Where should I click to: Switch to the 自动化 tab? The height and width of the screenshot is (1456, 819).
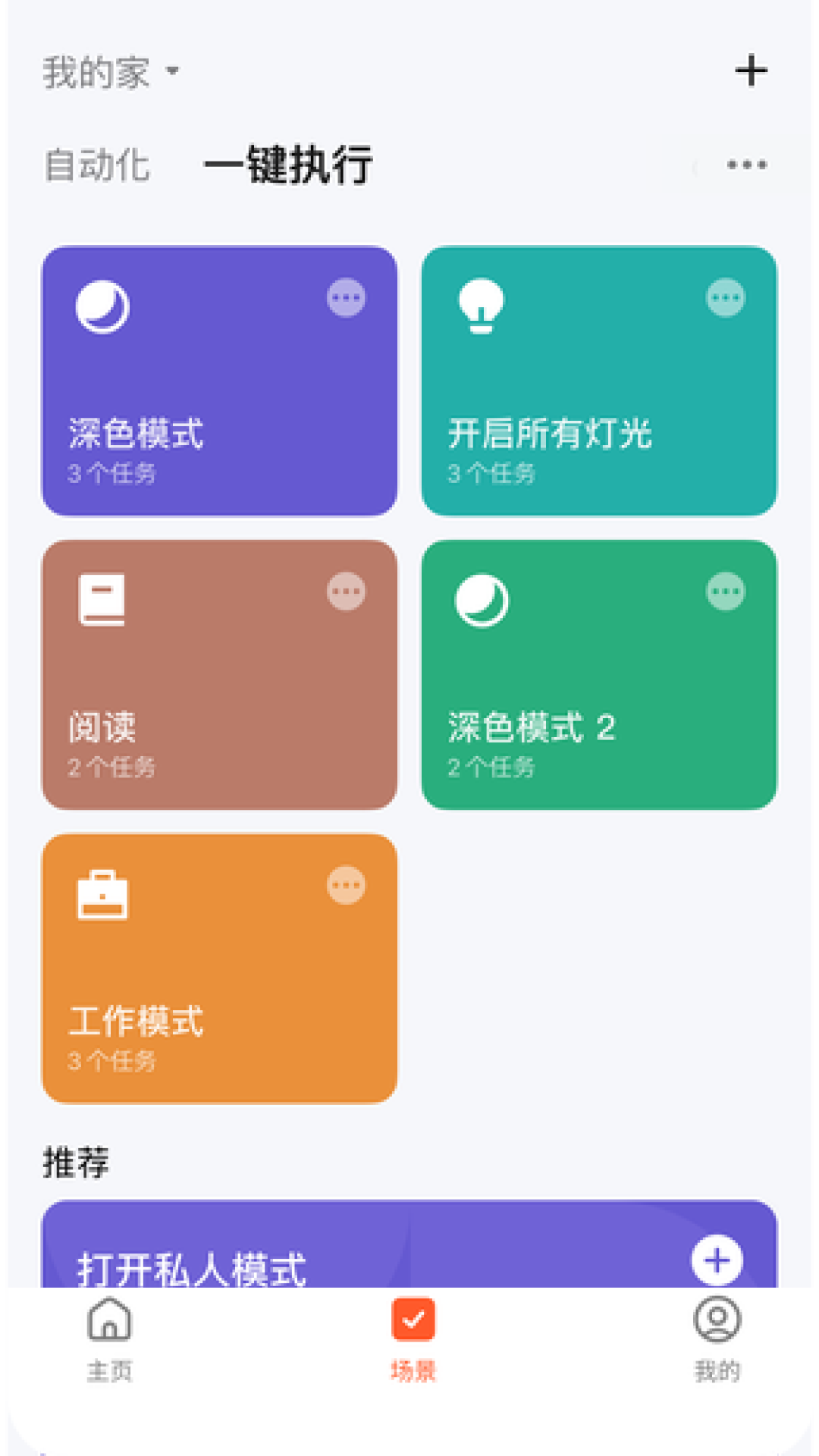point(98,165)
